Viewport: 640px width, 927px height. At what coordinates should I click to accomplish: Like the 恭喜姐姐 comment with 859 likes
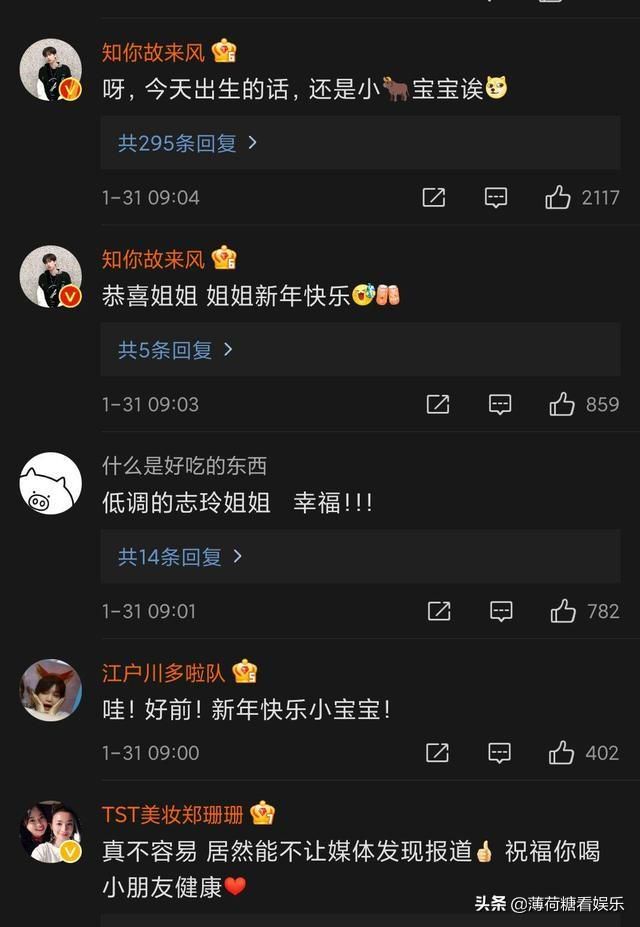(x=562, y=404)
